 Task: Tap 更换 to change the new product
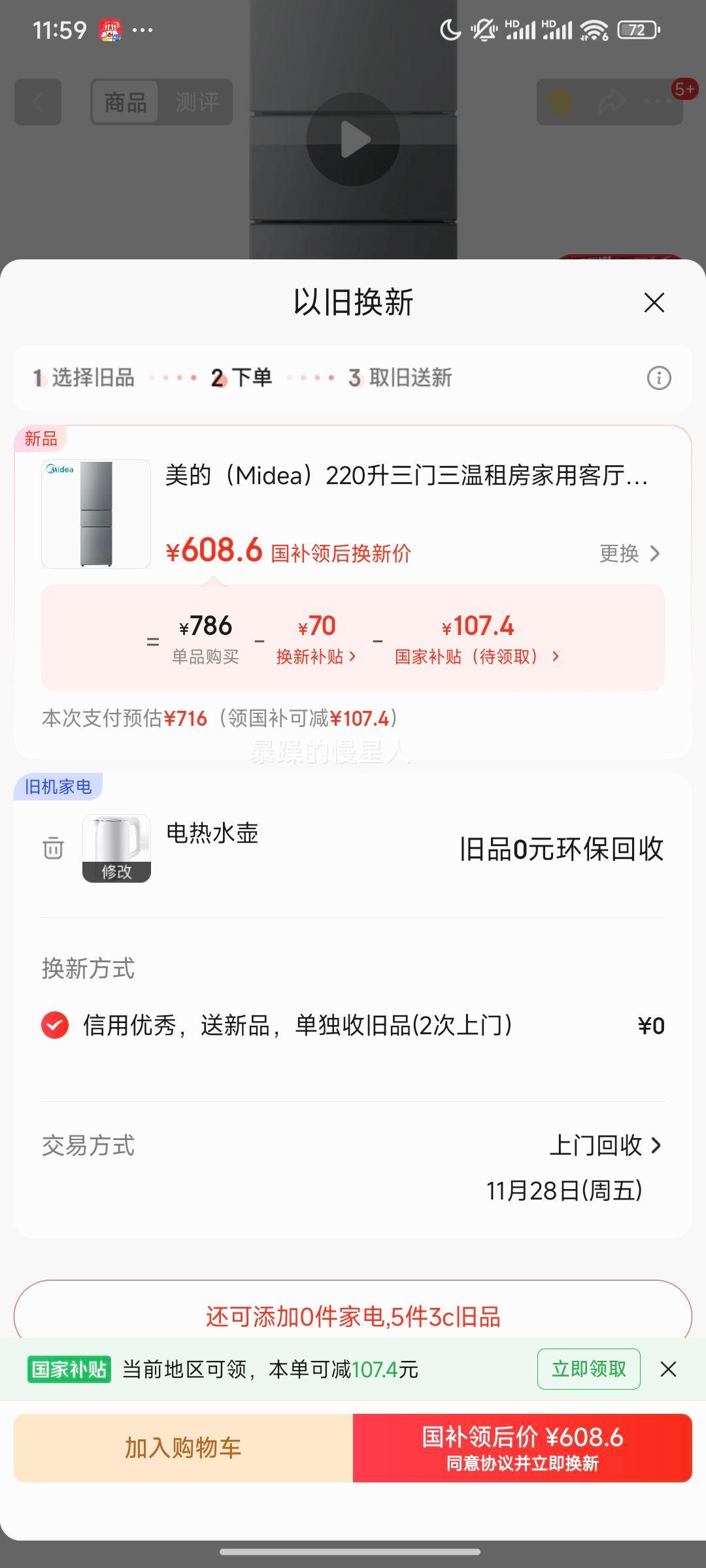click(628, 553)
